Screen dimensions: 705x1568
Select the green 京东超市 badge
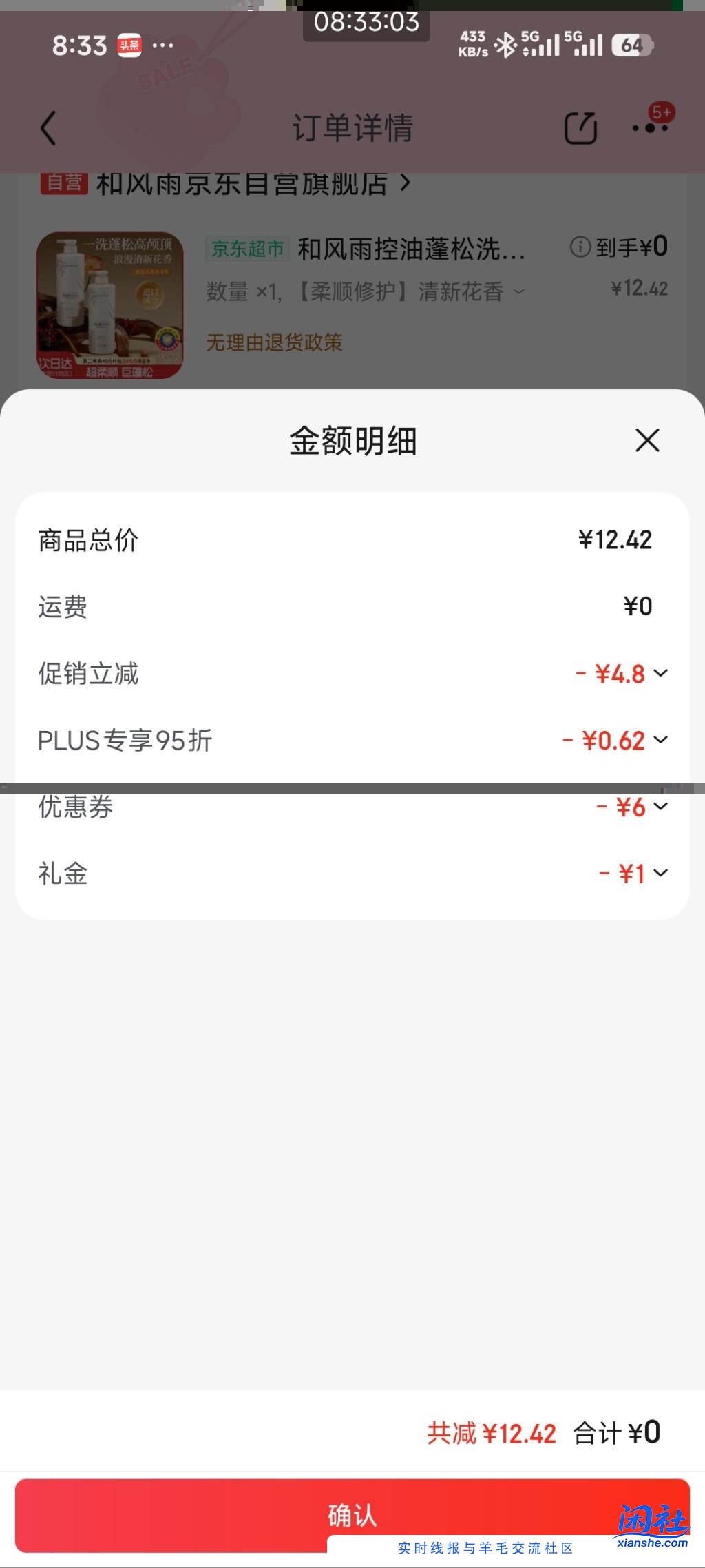pyautogui.click(x=246, y=249)
